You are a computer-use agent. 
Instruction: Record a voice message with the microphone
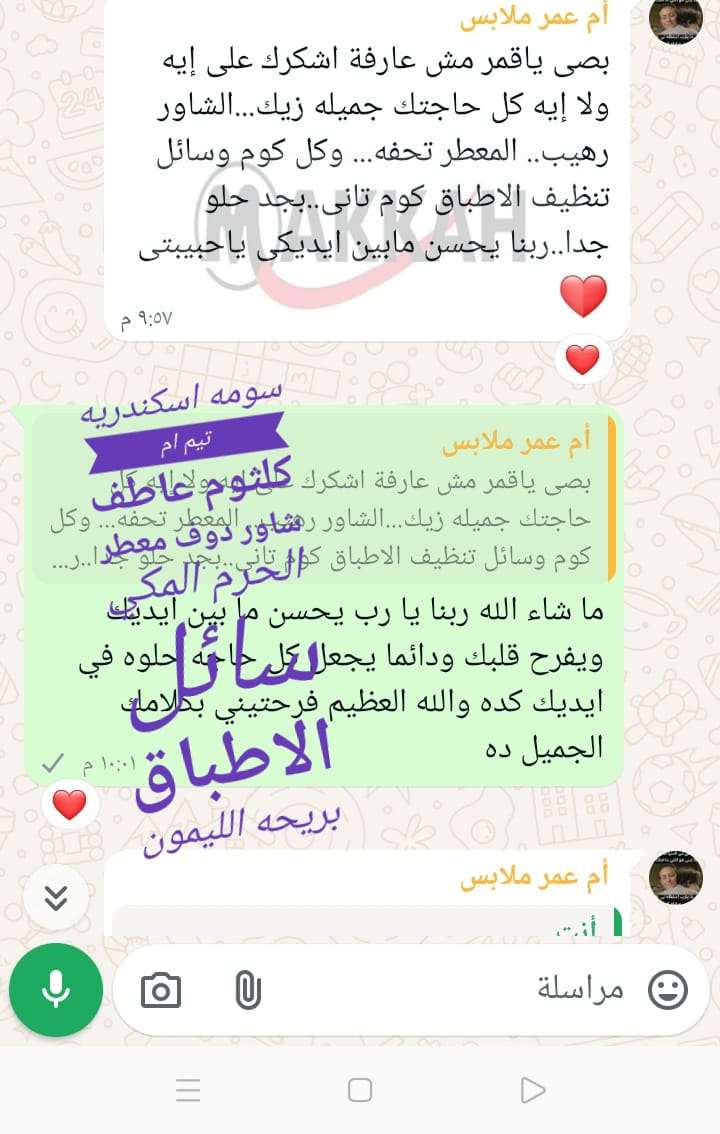pos(56,990)
